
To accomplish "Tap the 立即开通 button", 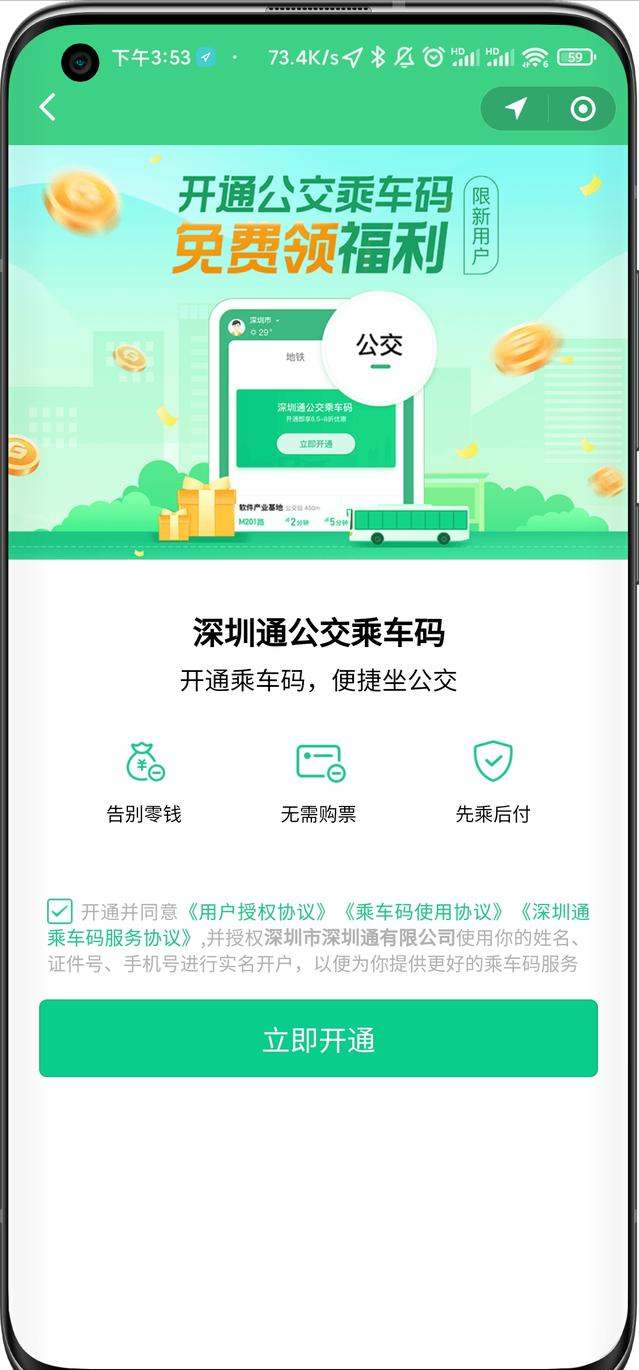I will [318, 1039].
